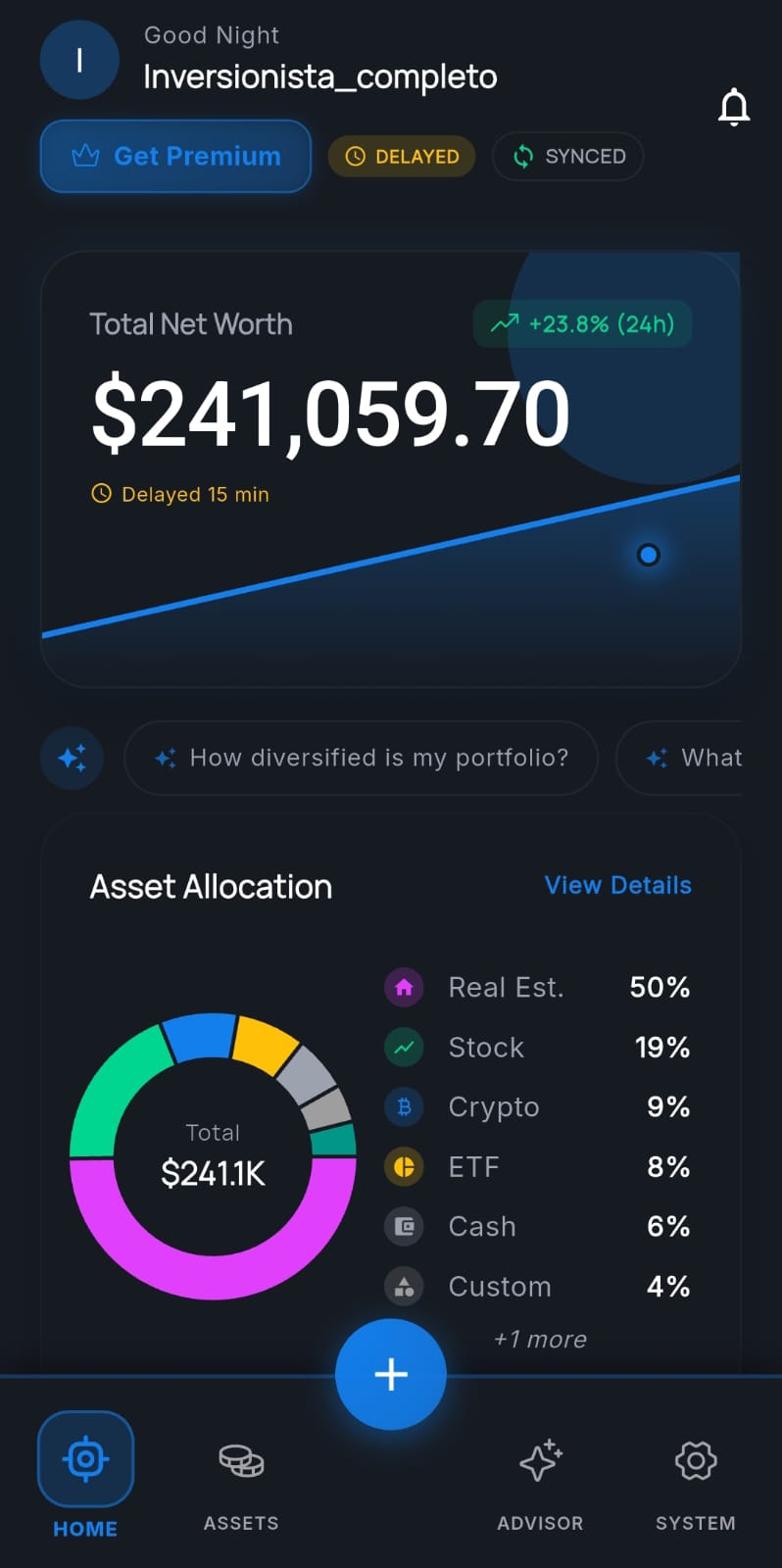Switch to the System tab
Image resolution: width=782 pixels, height=1568 pixels.
[x=696, y=1485]
